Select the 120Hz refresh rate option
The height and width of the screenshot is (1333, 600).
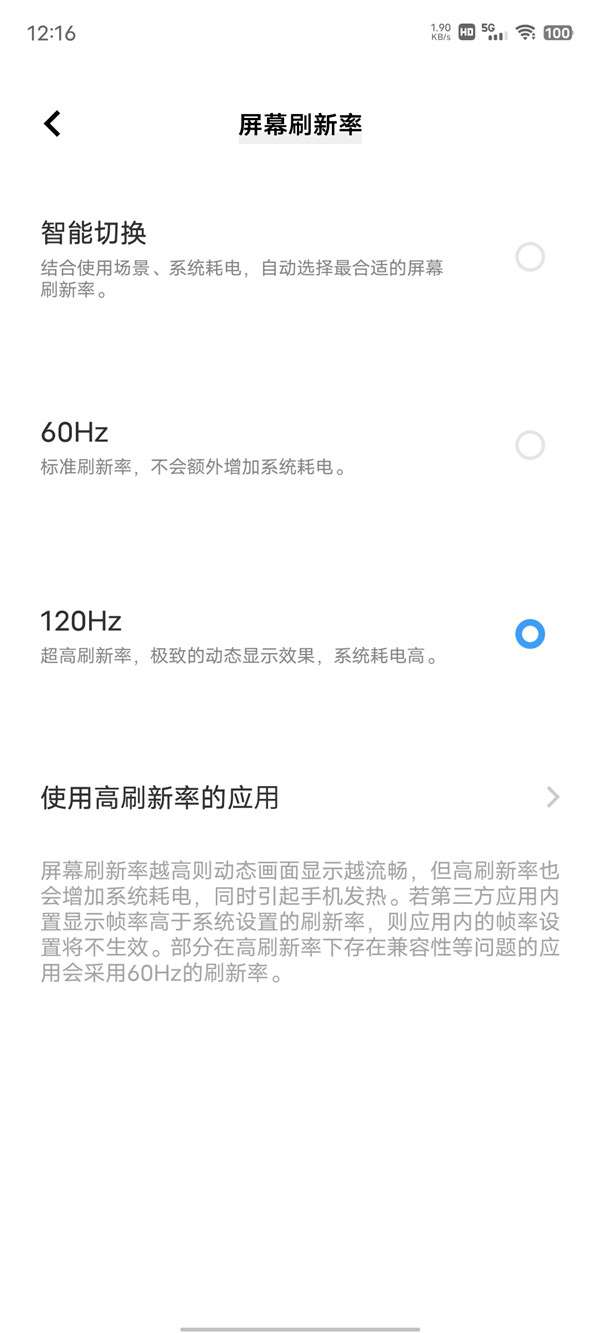[x=300, y=635]
